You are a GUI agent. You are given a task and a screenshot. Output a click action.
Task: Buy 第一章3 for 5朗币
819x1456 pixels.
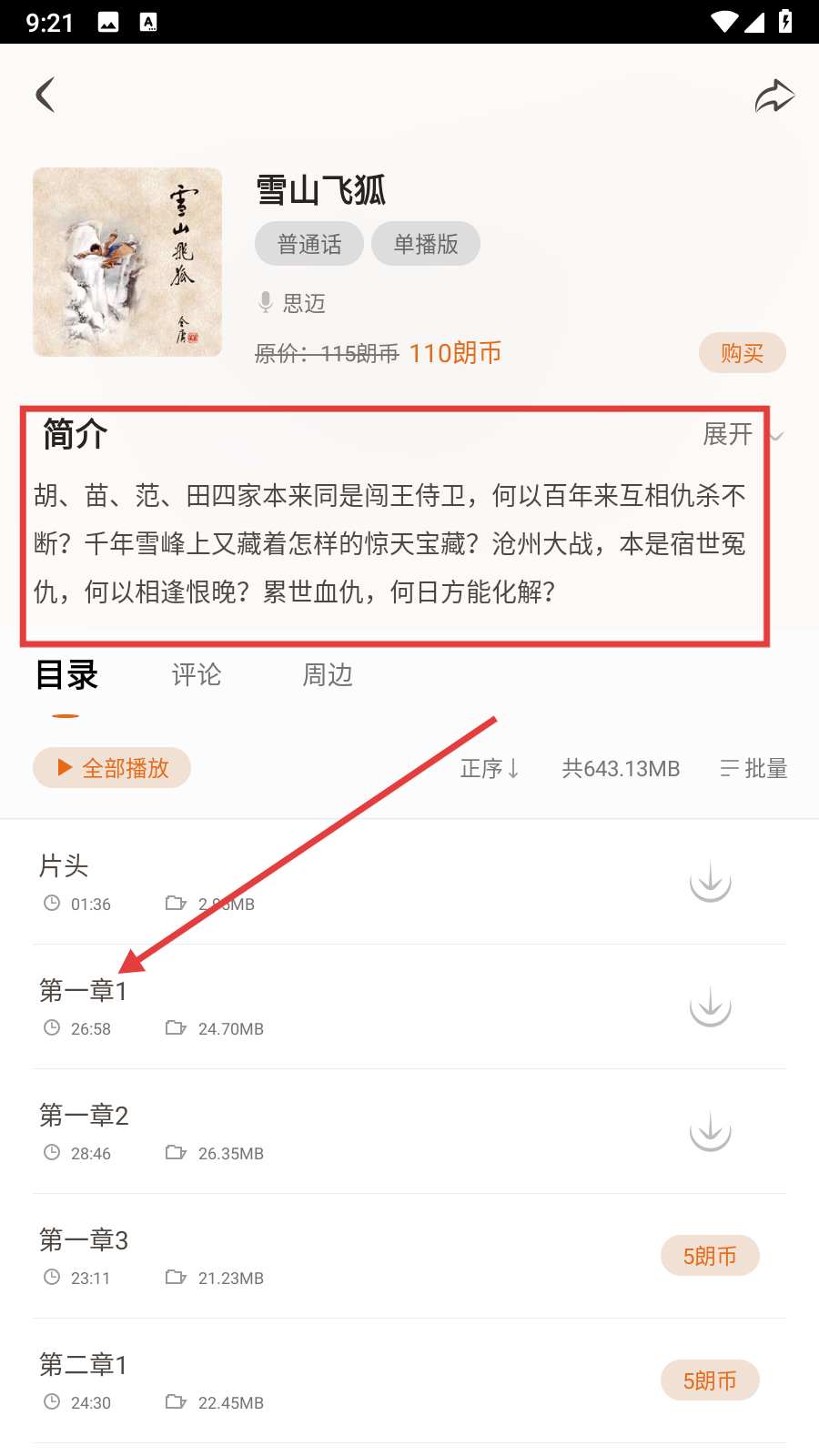point(710,1256)
